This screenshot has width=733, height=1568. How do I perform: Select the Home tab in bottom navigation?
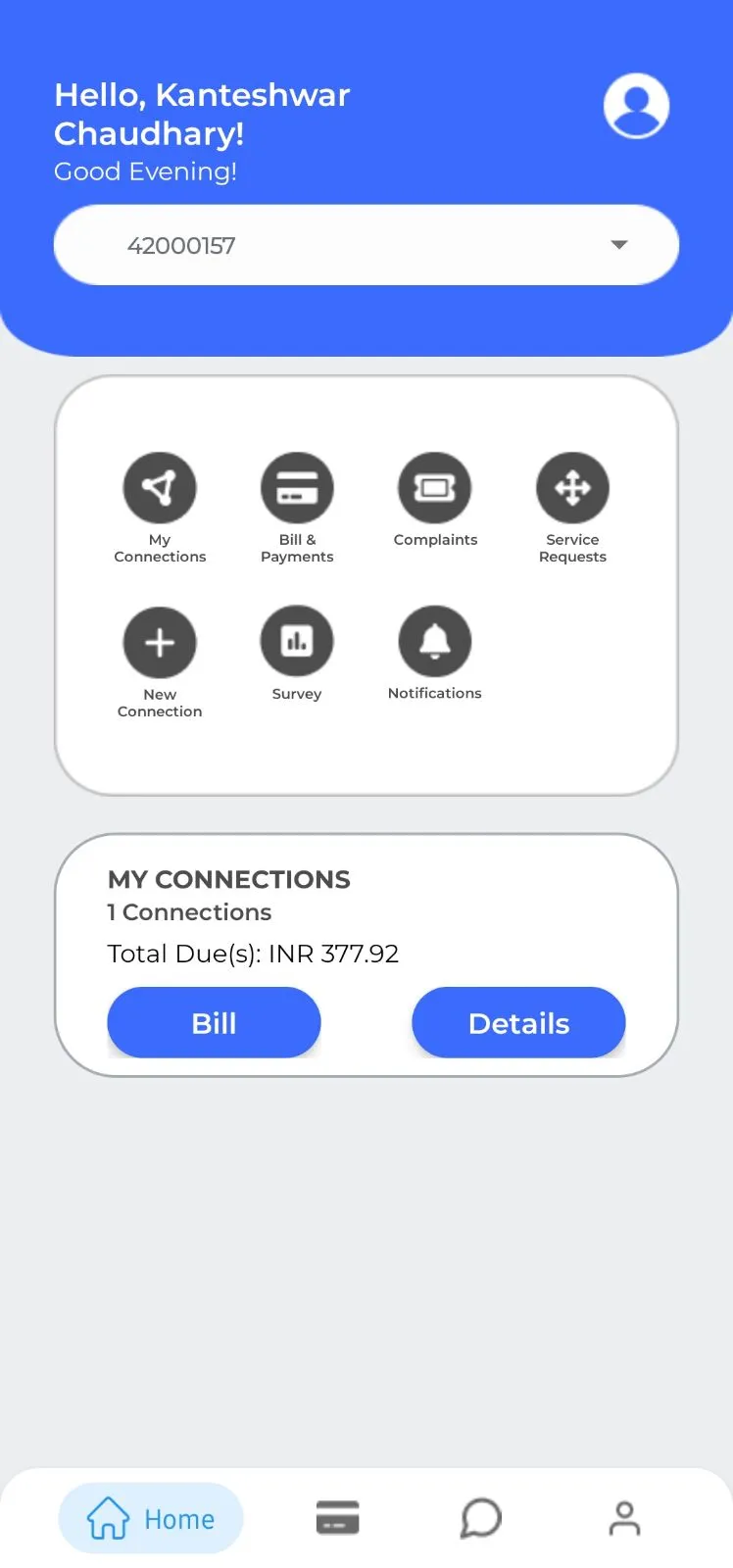pyautogui.click(x=150, y=1517)
